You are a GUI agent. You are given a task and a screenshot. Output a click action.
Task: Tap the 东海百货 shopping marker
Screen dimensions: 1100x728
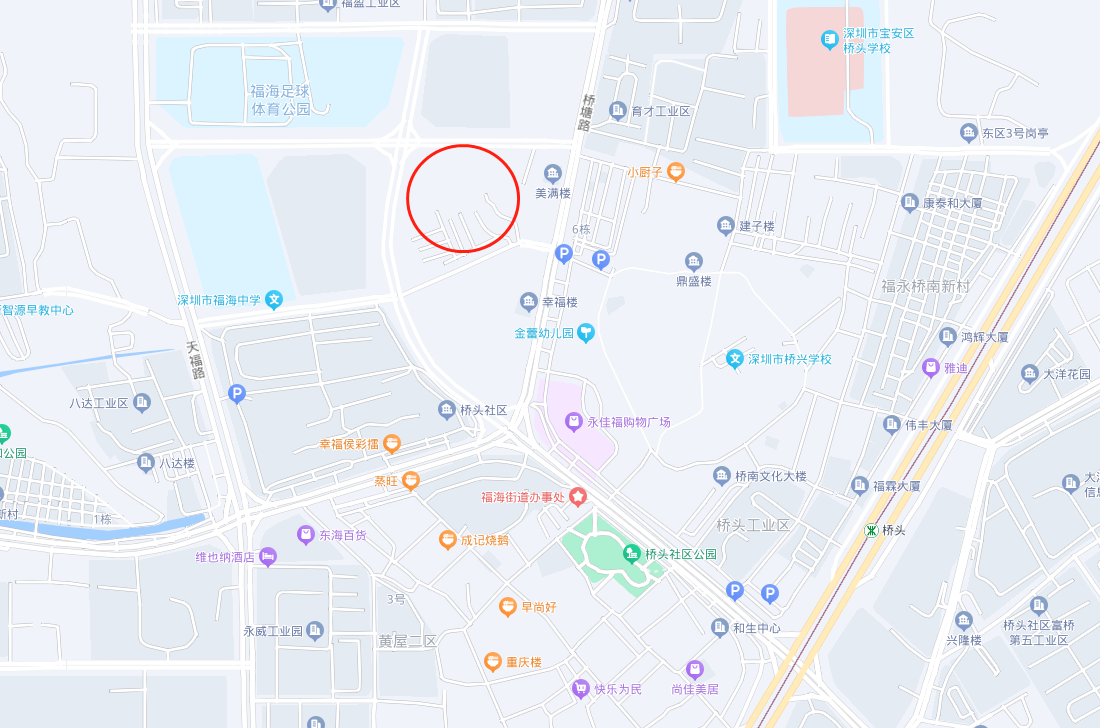coord(305,535)
